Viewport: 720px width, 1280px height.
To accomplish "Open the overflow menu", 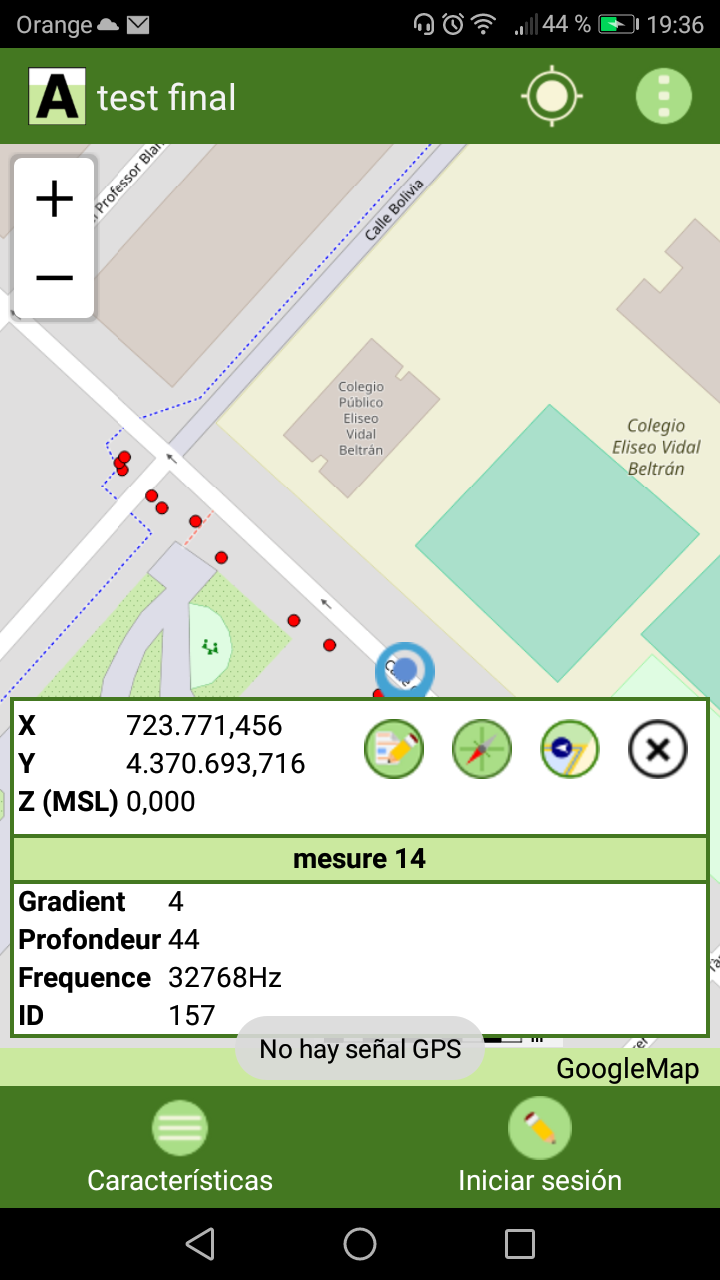I will [664, 97].
